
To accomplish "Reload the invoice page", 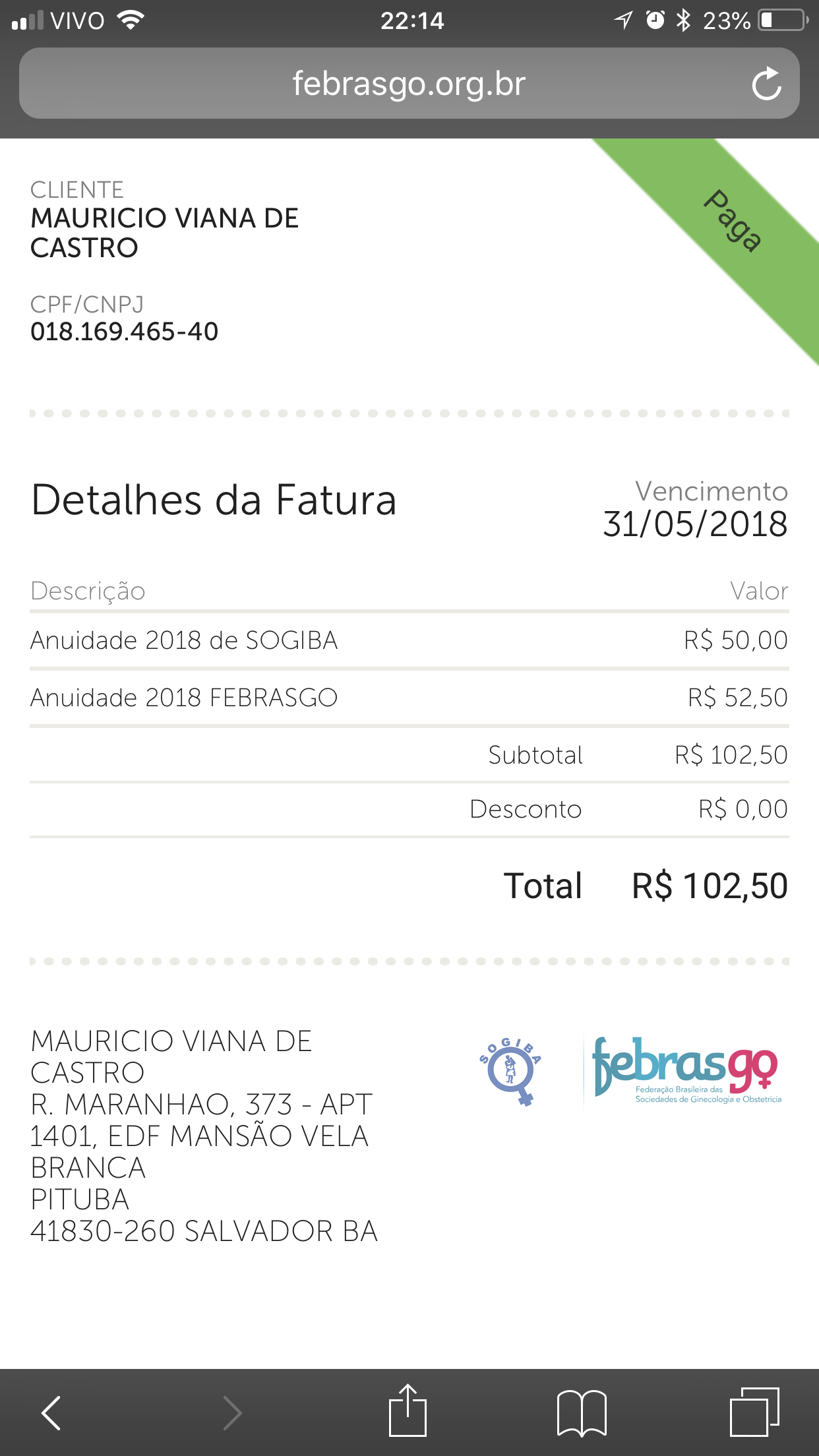I will click(x=766, y=84).
